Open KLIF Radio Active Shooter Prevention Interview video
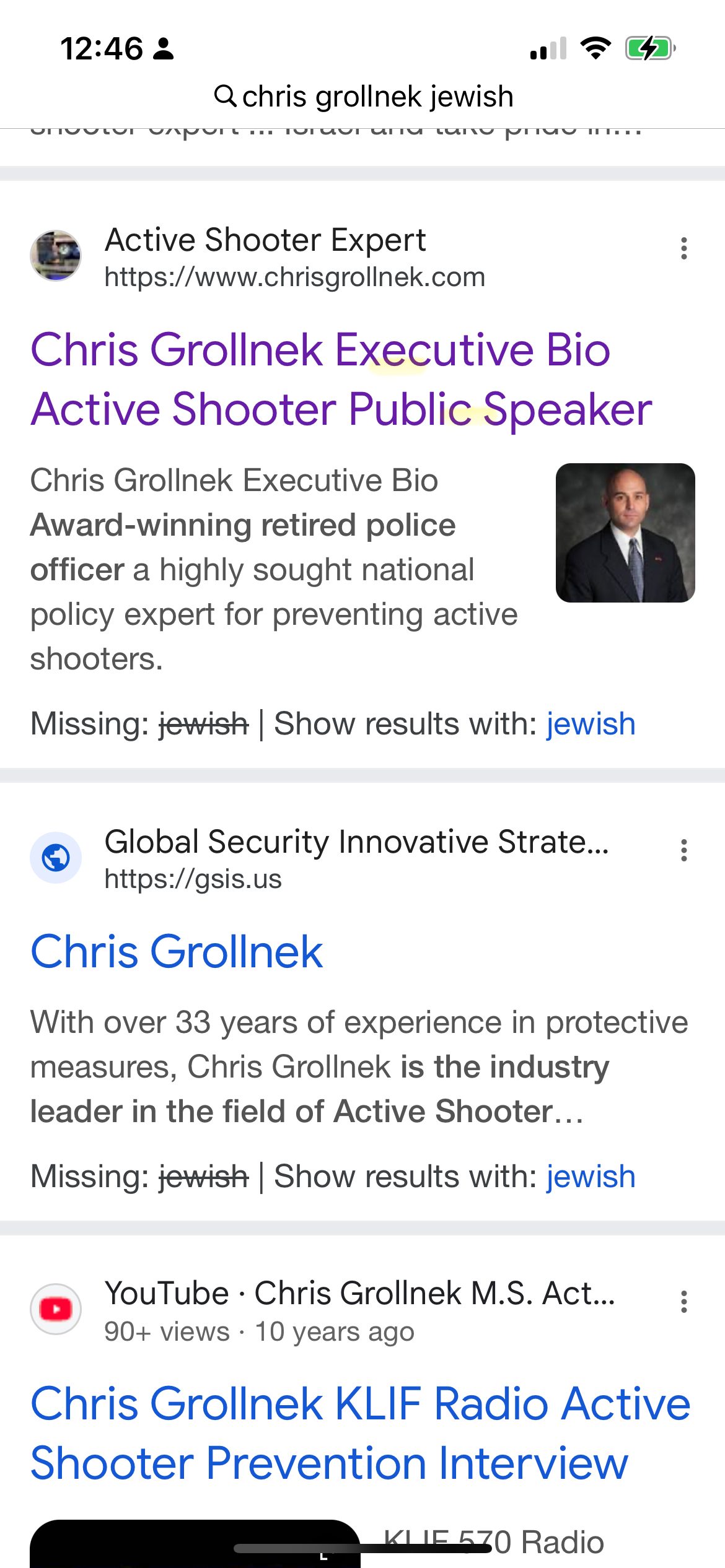Screen dimensions: 725x1568 (x=360, y=1433)
